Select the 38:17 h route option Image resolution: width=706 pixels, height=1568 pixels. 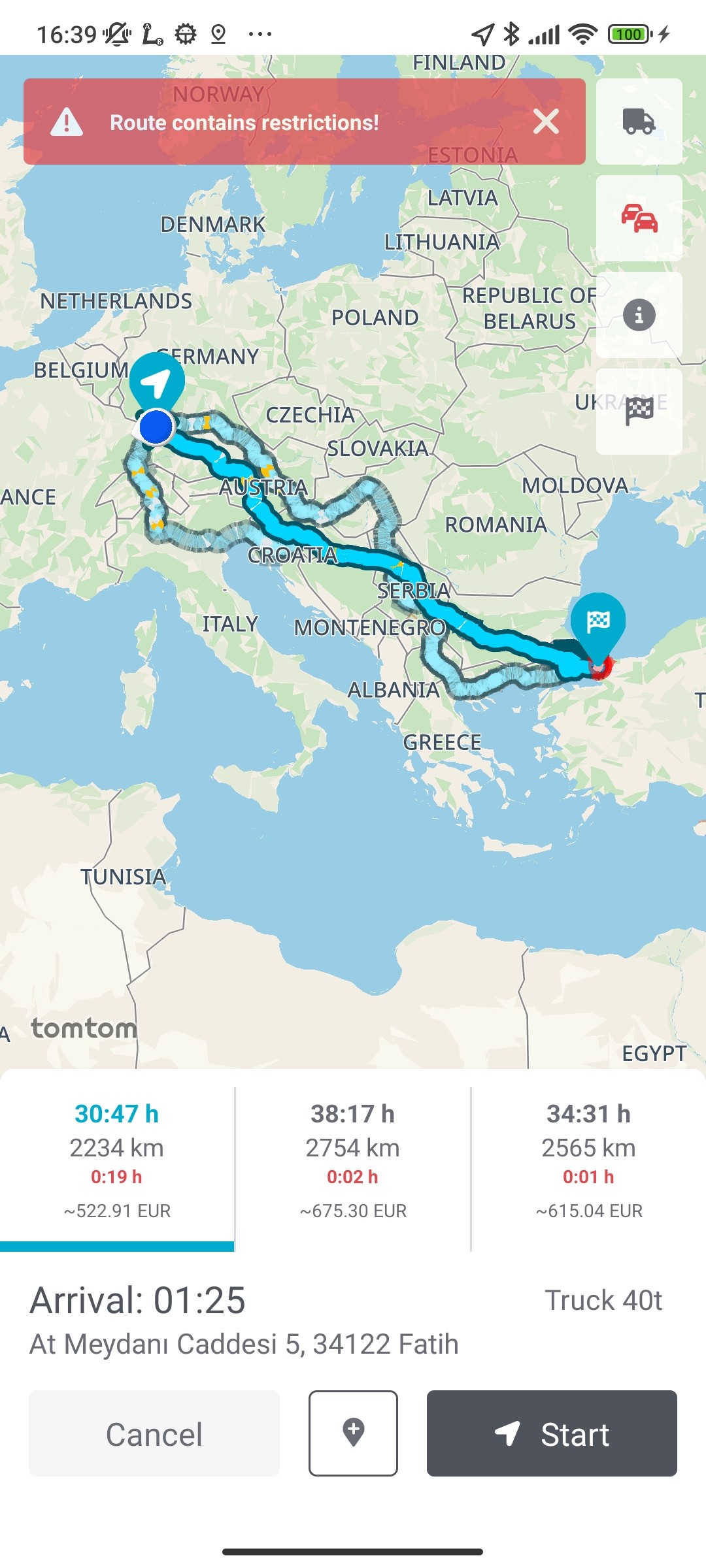pos(353,1160)
